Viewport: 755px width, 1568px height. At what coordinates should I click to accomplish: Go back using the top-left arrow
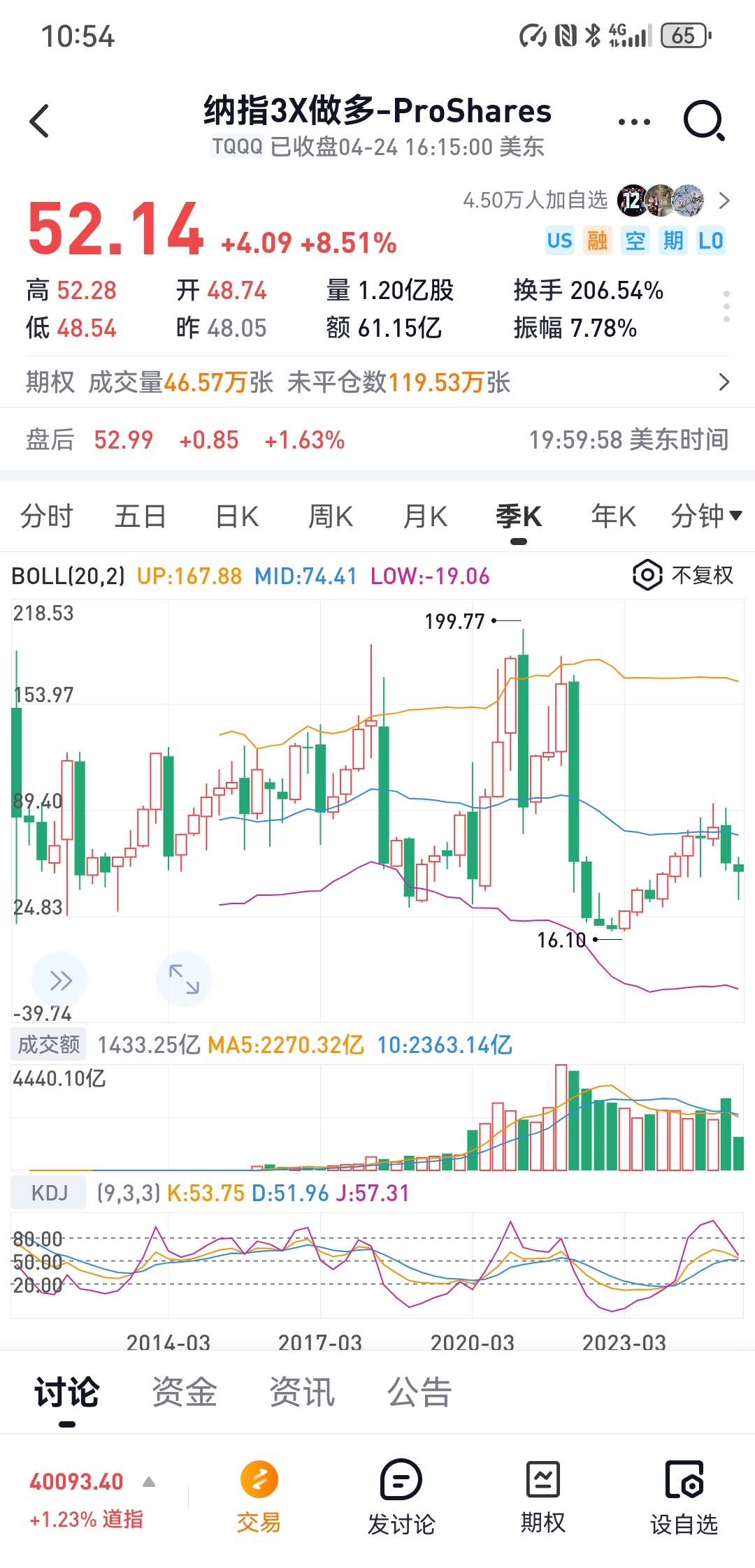click(x=40, y=122)
